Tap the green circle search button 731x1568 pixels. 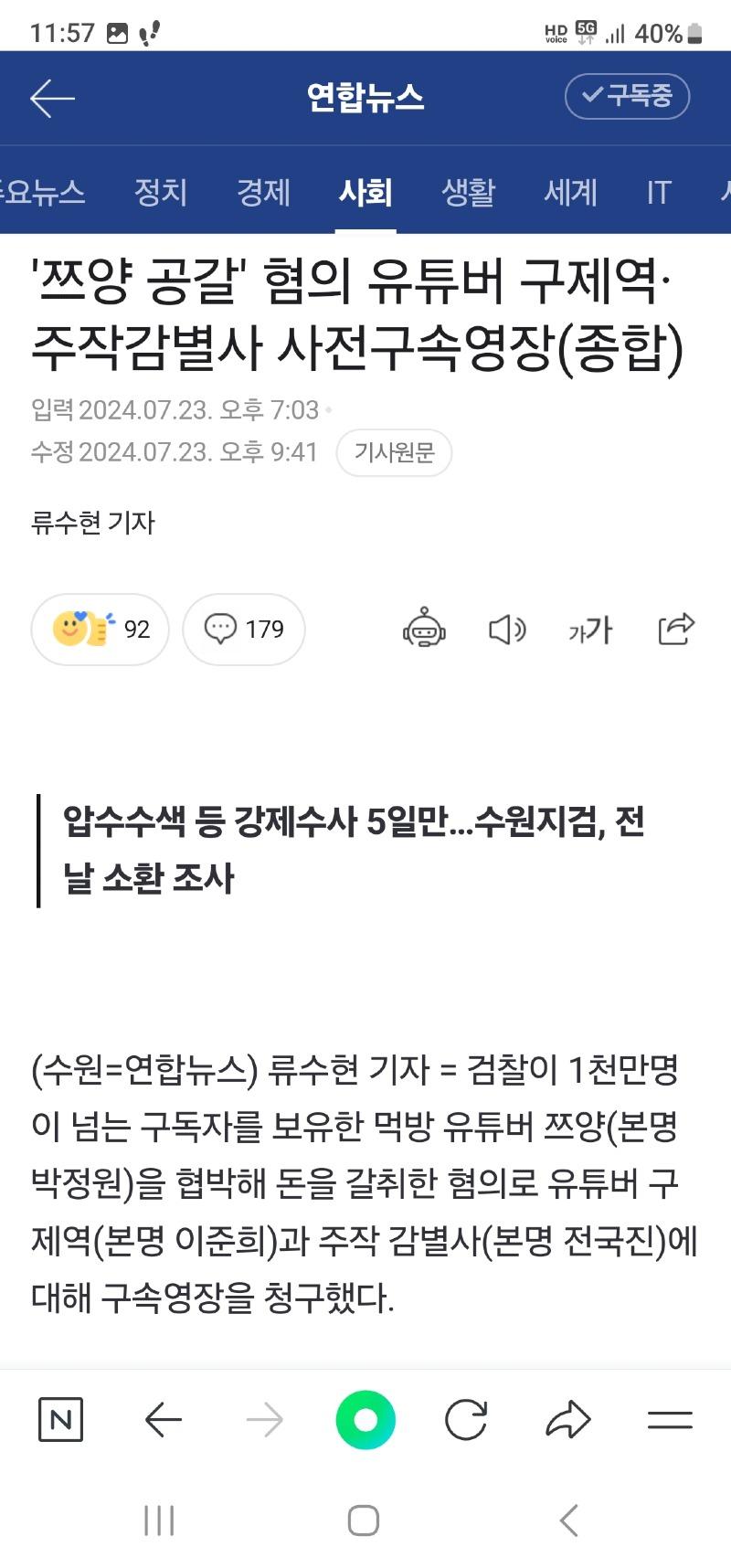point(365,1419)
